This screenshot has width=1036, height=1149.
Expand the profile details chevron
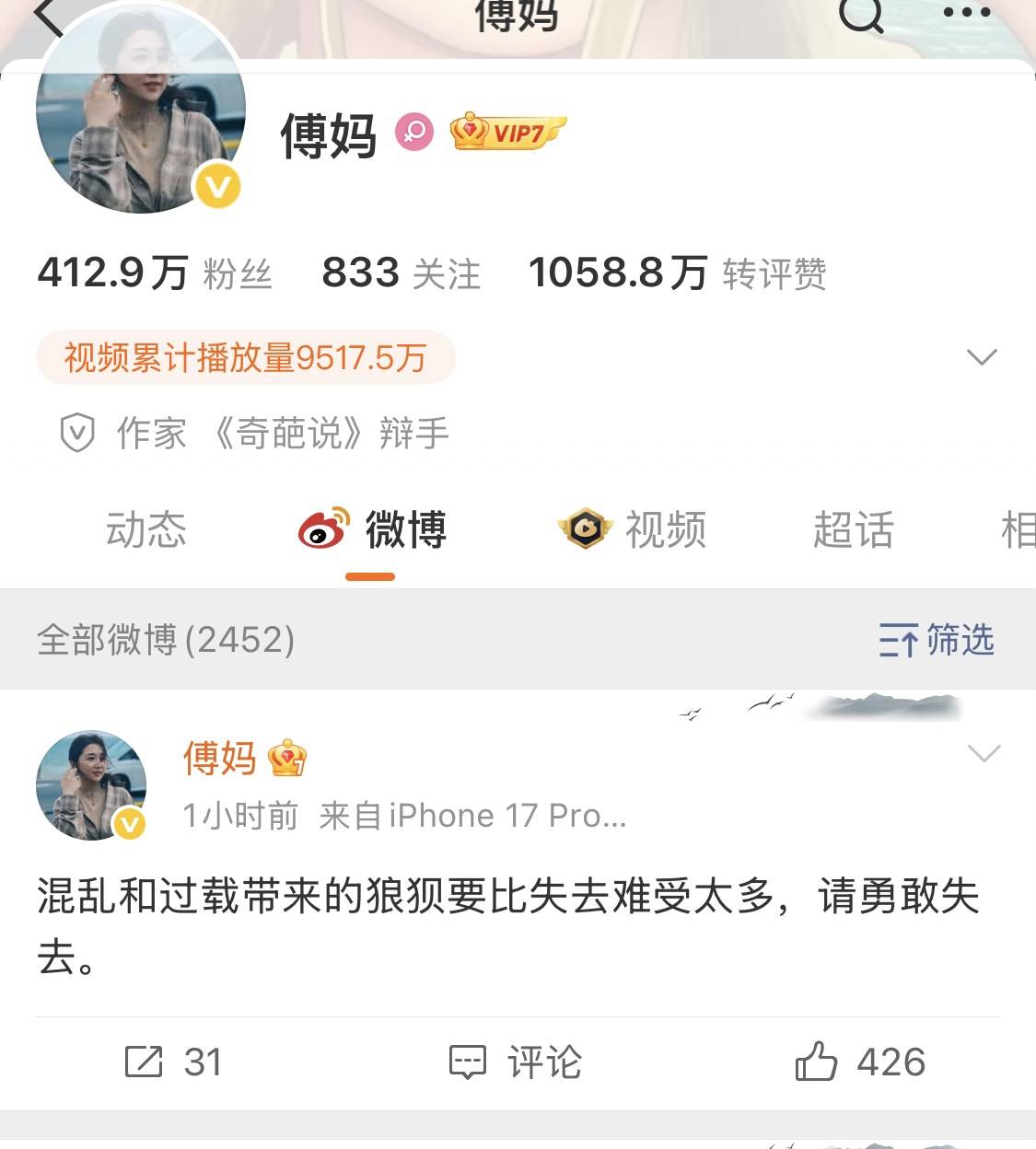coord(982,357)
